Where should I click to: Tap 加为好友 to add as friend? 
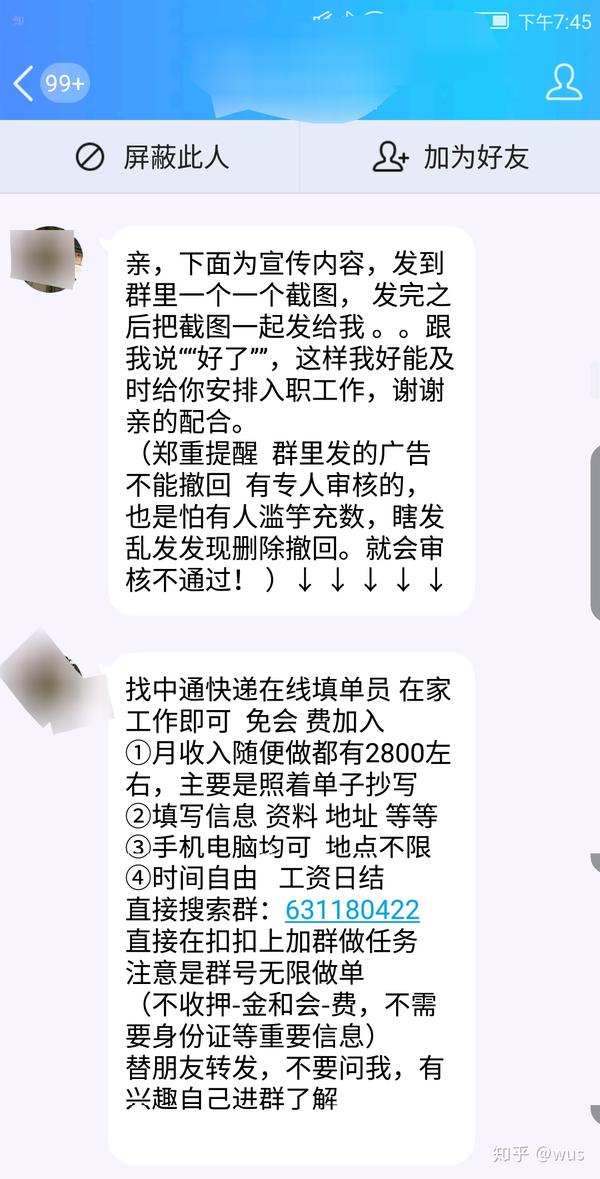pyautogui.click(x=450, y=157)
